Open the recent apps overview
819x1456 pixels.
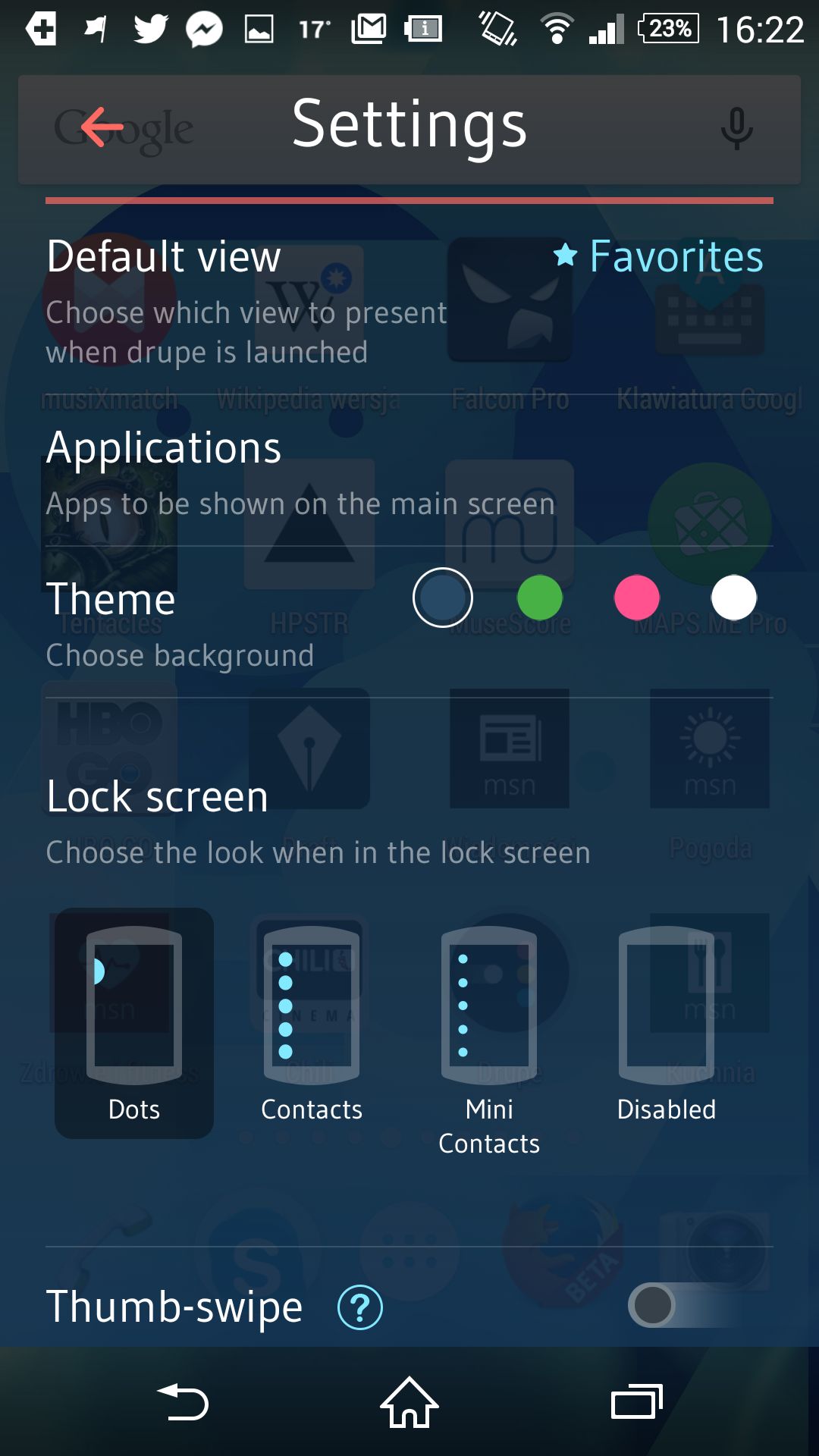click(637, 1402)
